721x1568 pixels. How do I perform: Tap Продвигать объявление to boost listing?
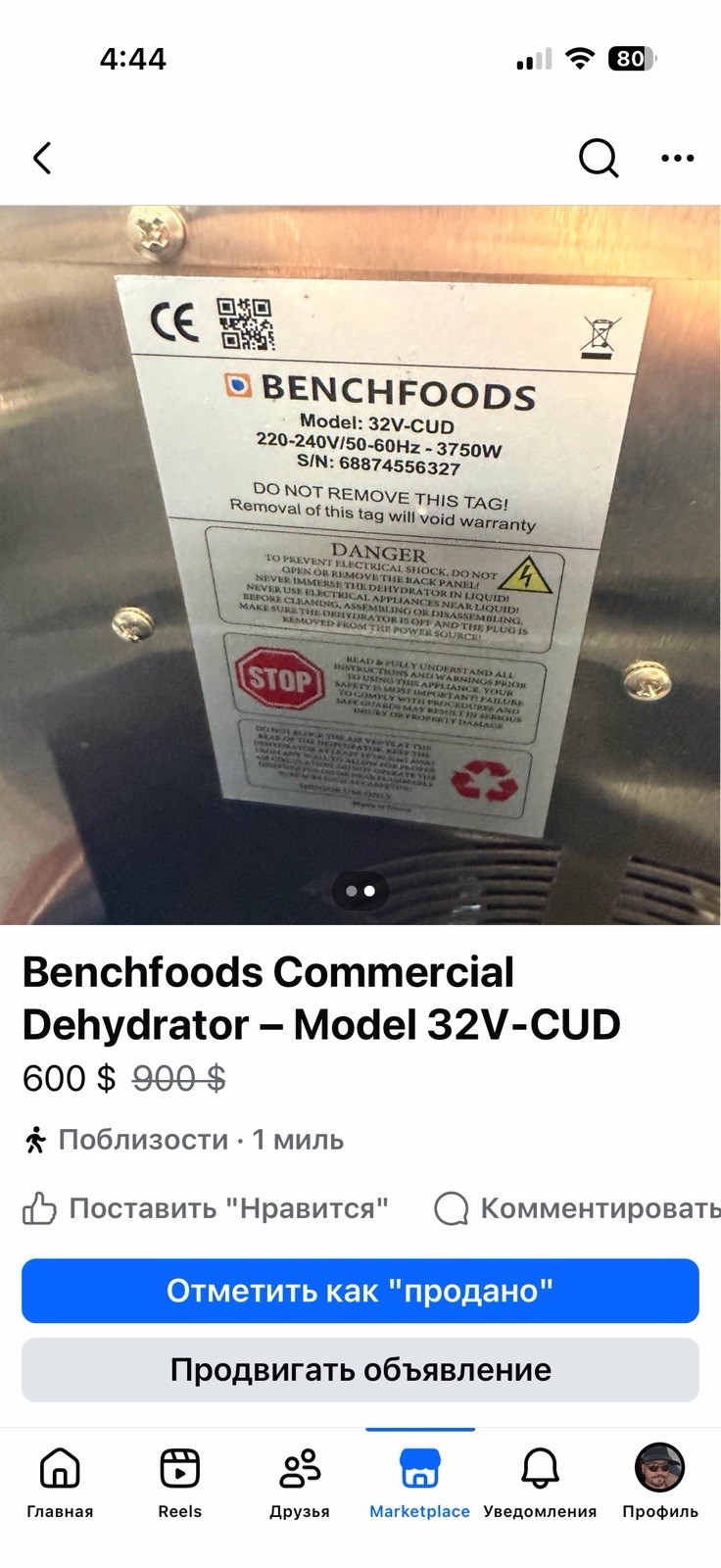[360, 1369]
